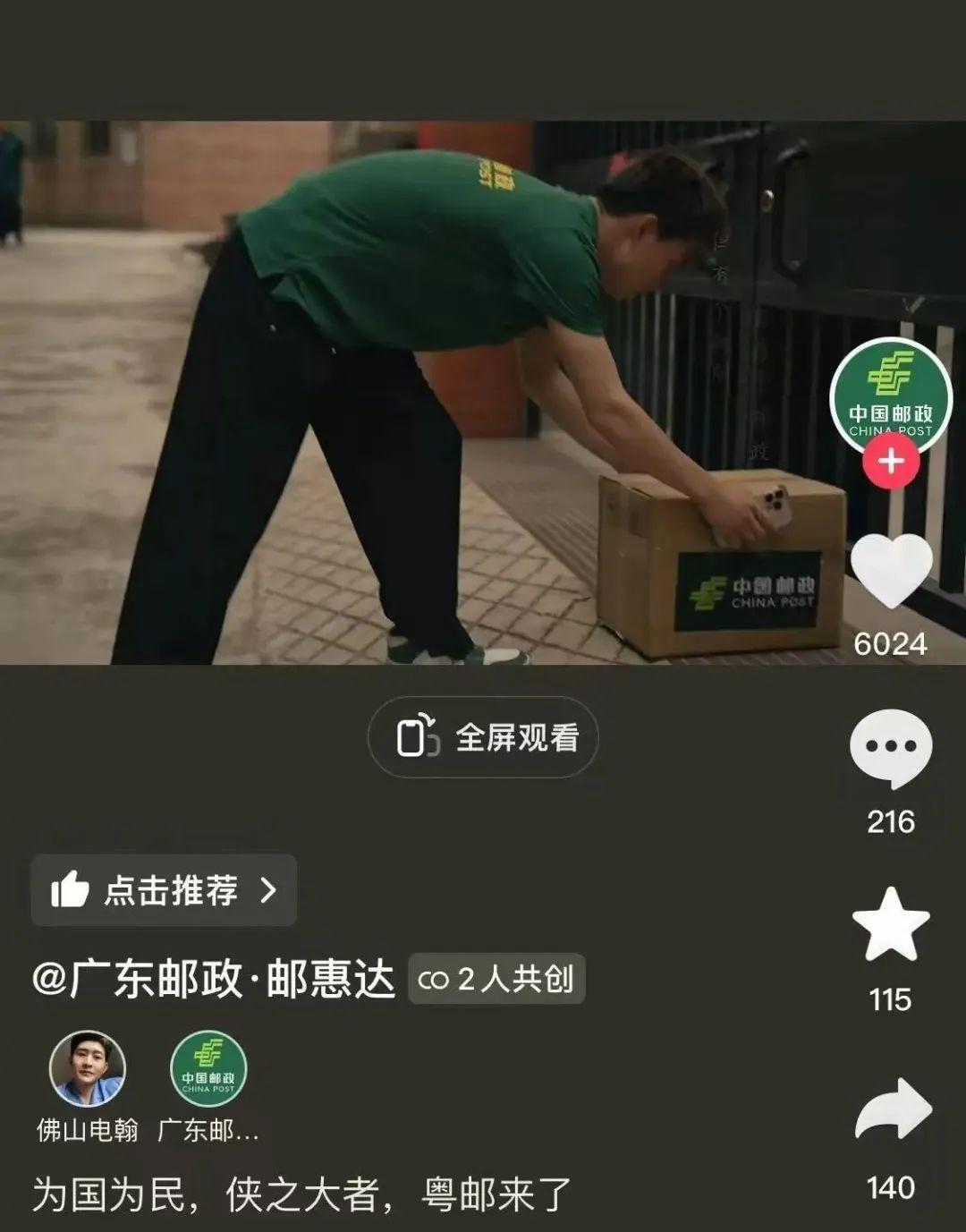Like this video with the heart
This screenshot has height=1232, width=966.
click(x=890, y=571)
